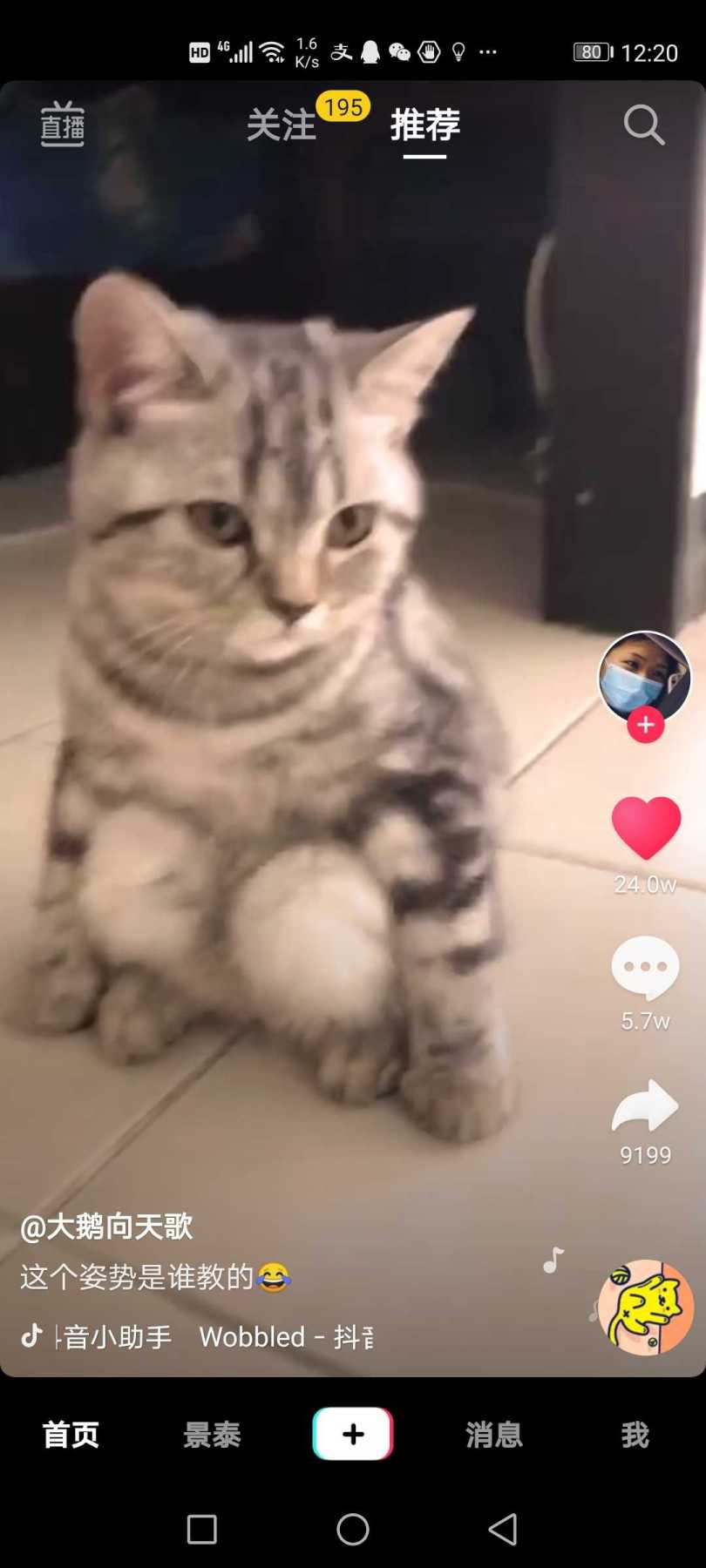The image size is (706, 1568).
Task: Open the 消息 messages tab
Action: pyautogui.click(x=494, y=1434)
